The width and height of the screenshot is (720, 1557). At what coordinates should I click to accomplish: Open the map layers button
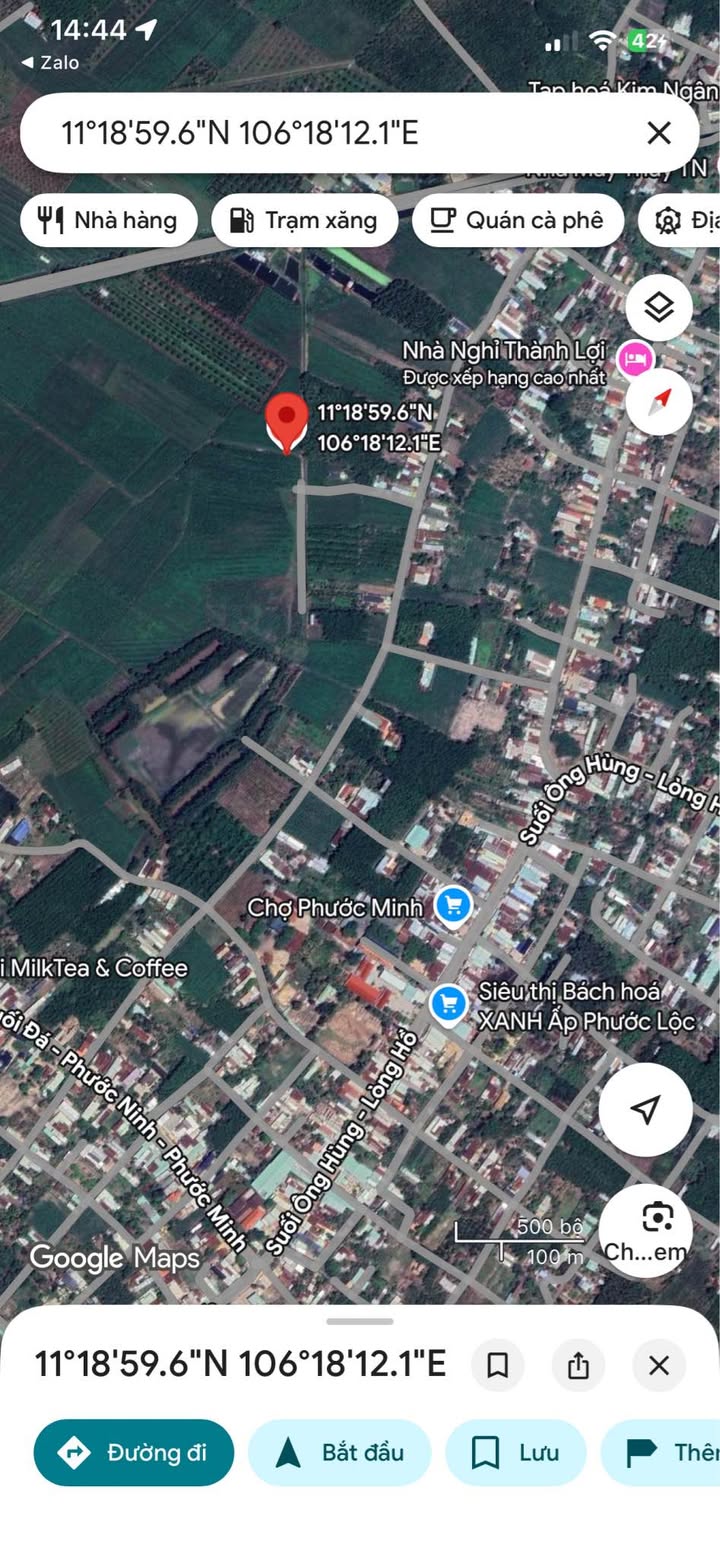(659, 307)
